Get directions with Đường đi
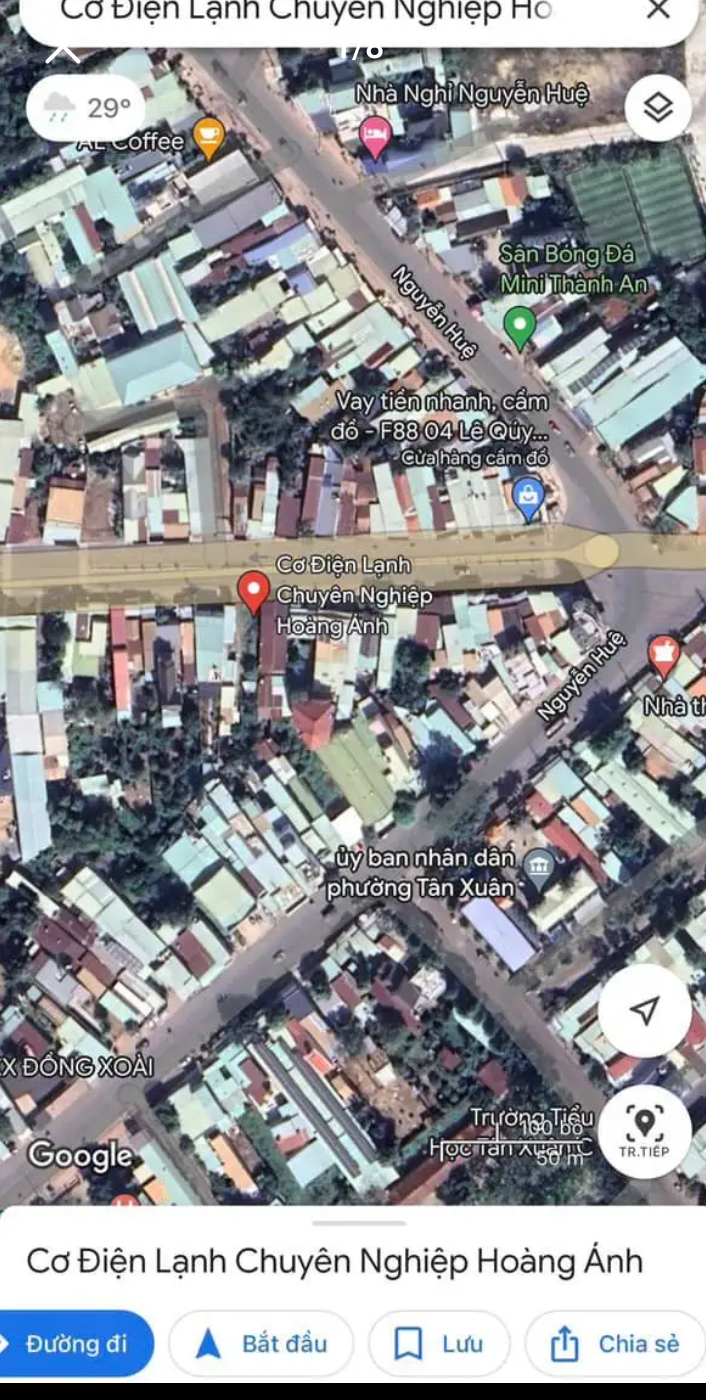 75,1343
